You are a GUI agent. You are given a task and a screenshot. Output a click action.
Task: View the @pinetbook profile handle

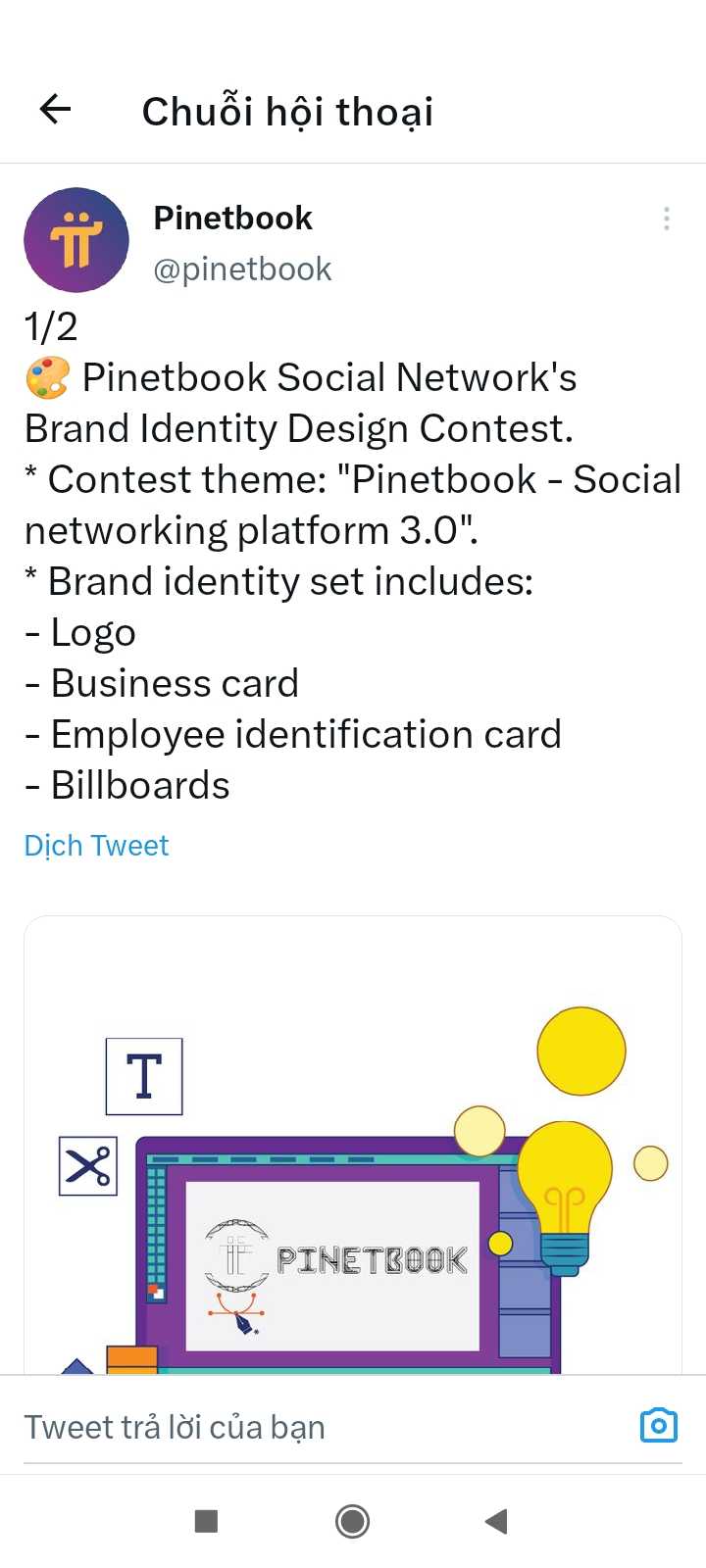point(242,269)
